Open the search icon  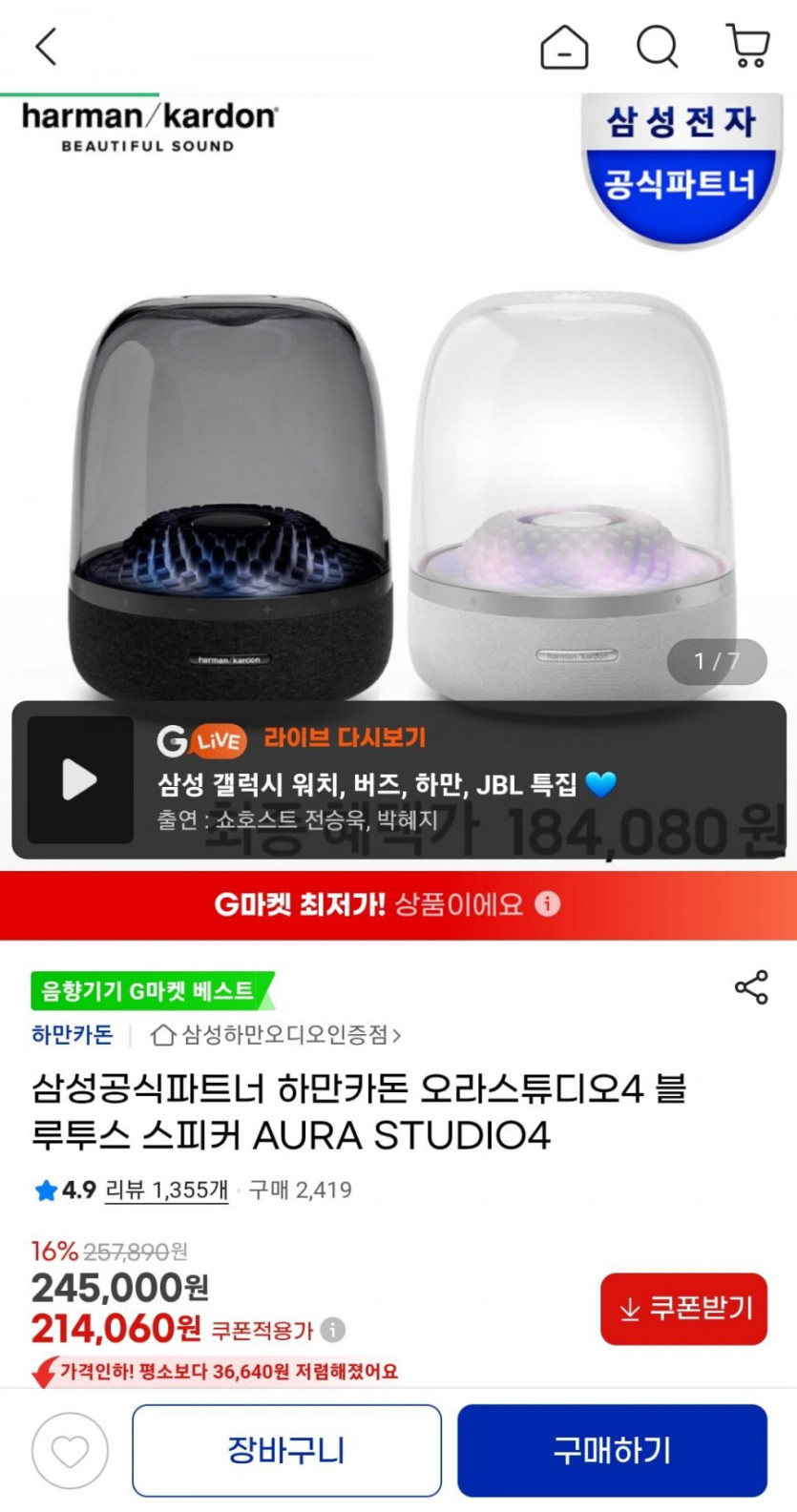pos(657,46)
